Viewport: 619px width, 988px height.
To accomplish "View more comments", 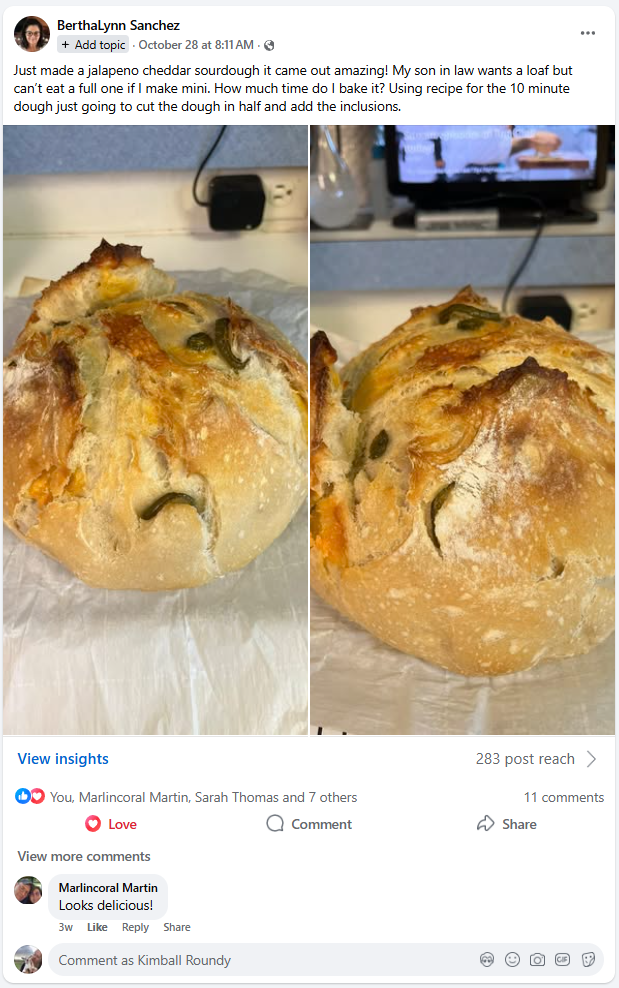I will click(x=84, y=856).
